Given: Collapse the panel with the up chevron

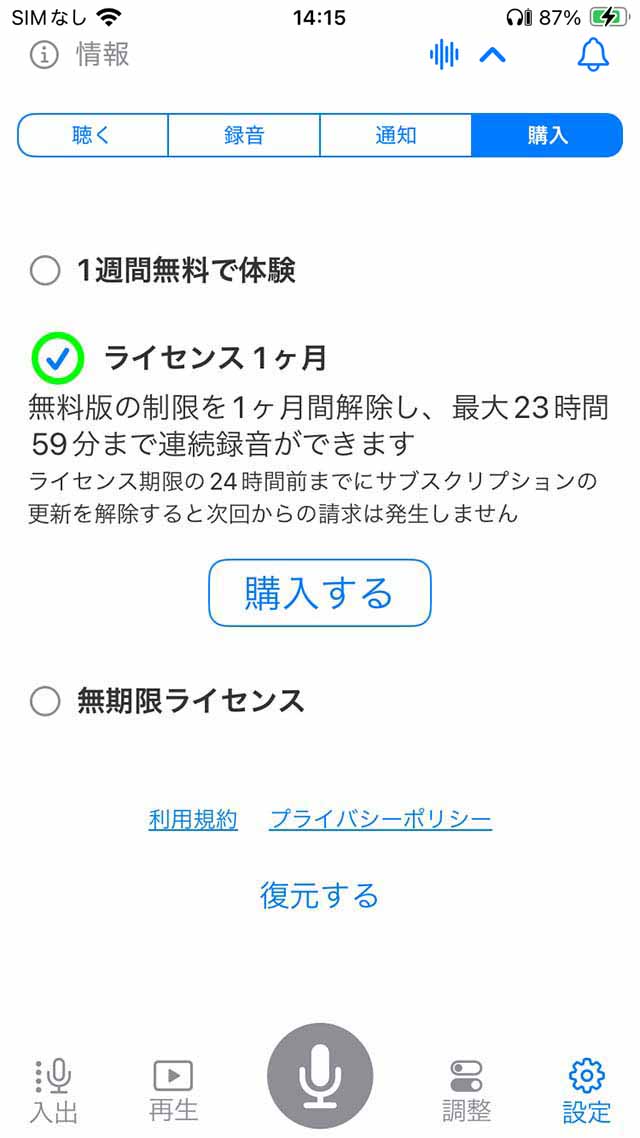Looking at the screenshot, I should [x=493, y=55].
